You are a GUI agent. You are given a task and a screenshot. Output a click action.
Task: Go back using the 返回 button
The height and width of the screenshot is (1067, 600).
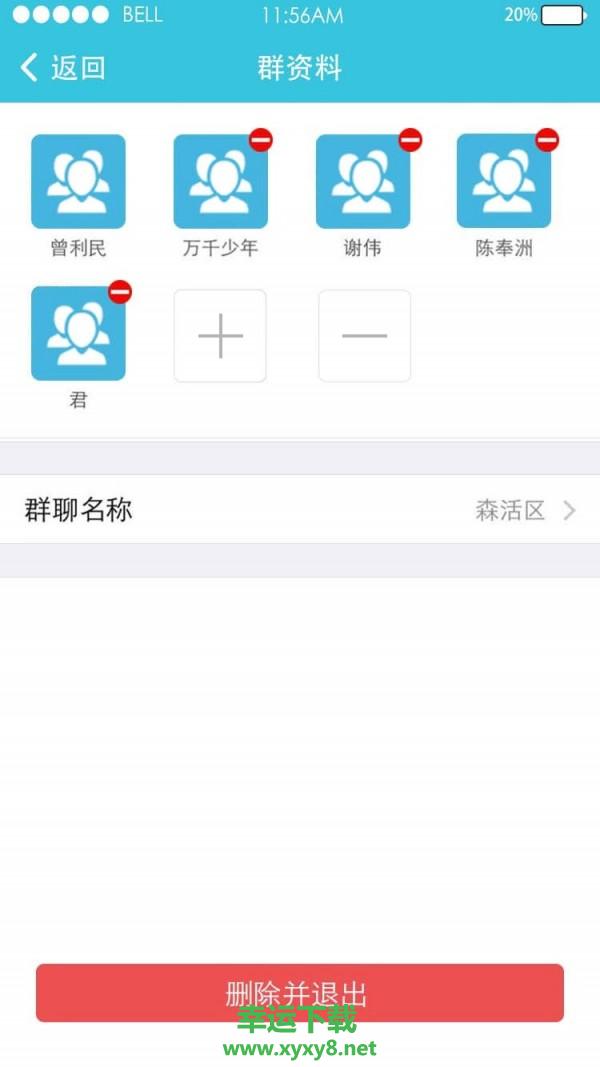pos(62,68)
